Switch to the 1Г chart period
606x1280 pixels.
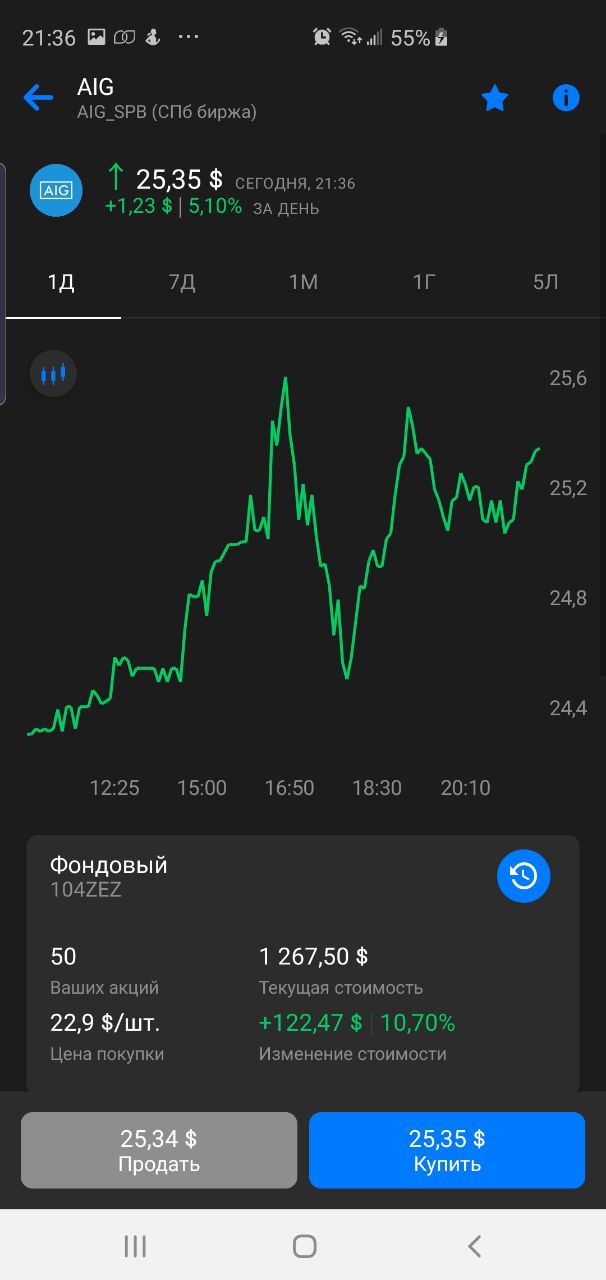[x=424, y=282]
